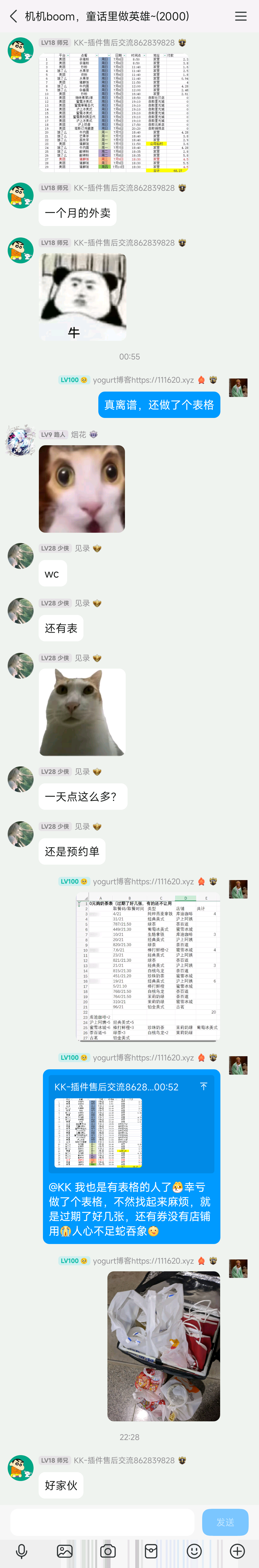Open KK's avatar beside 好家伙 message
The image size is (259, 1568).
(x=20, y=1468)
